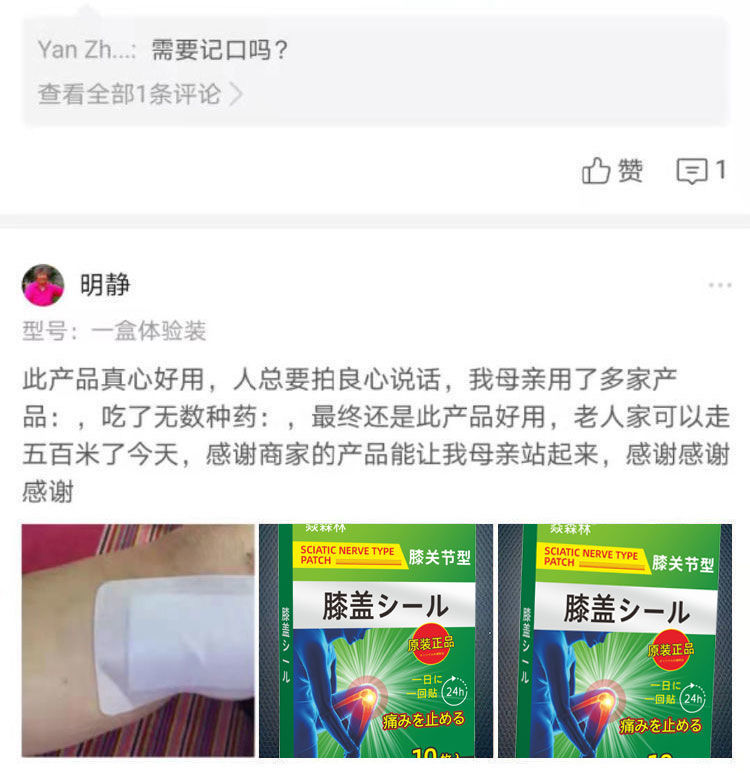The width and height of the screenshot is (750, 780).
Task: Open the third review photo of product box
Action: click(x=614, y=640)
